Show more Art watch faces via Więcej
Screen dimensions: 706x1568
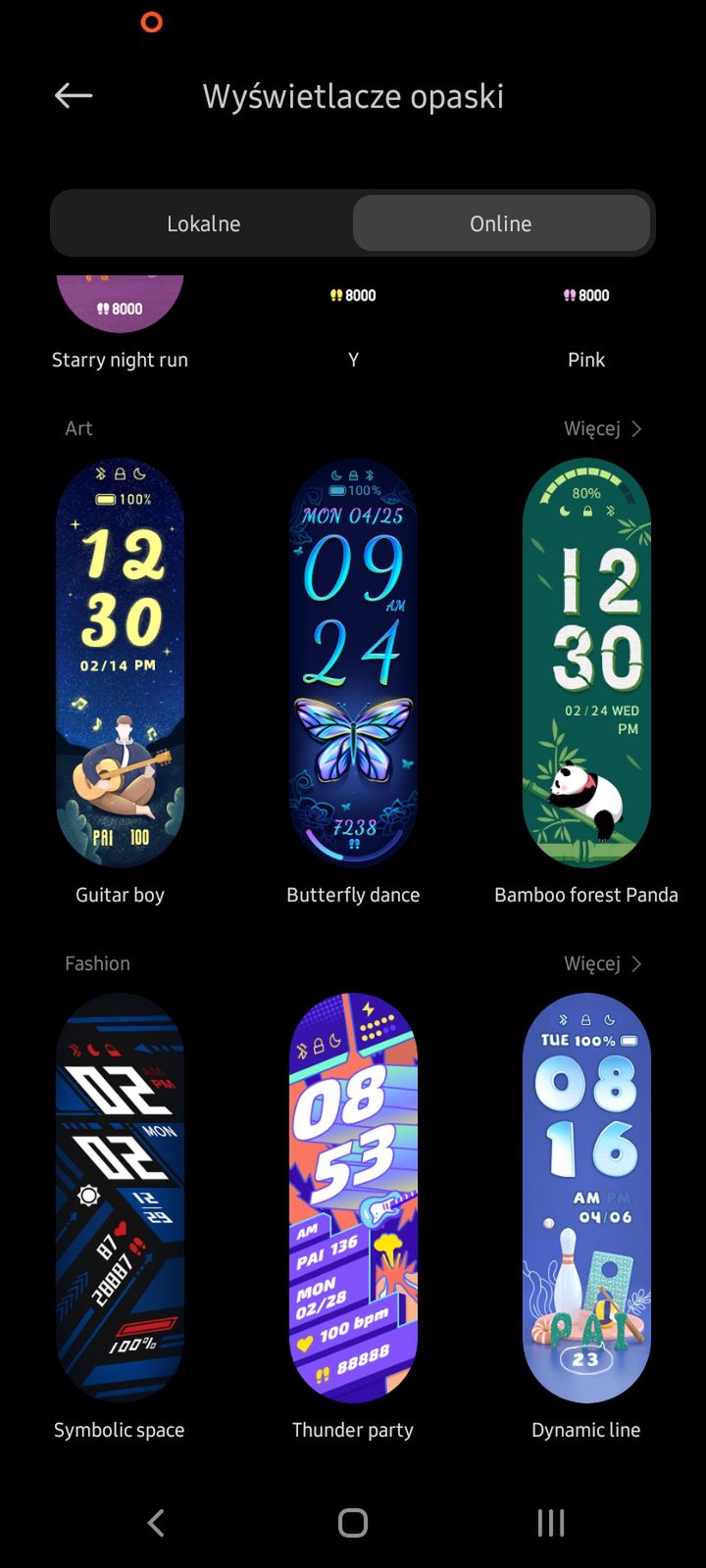[x=603, y=428]
